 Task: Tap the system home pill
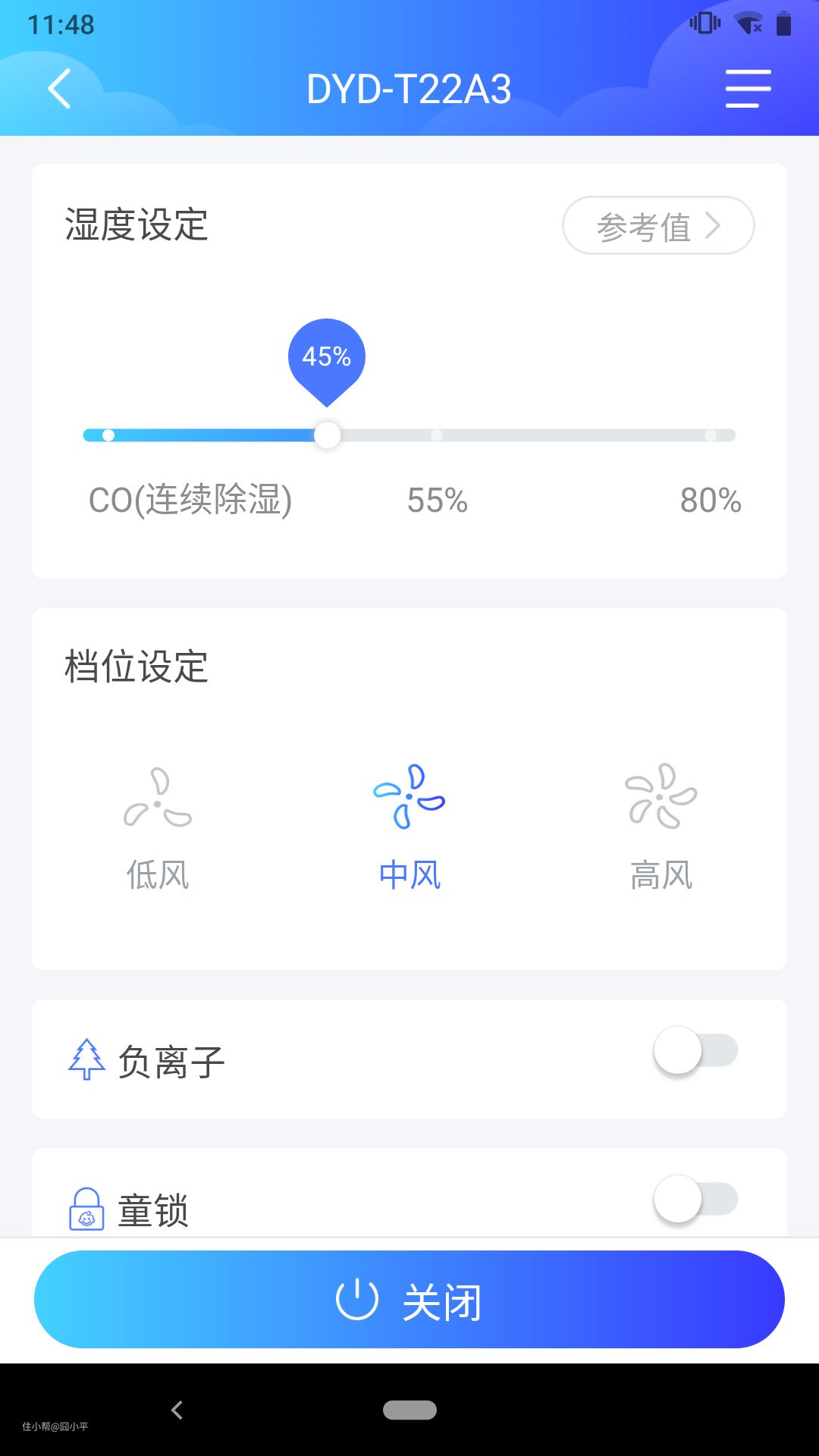pyautogui.click(x=409, y=1410)
